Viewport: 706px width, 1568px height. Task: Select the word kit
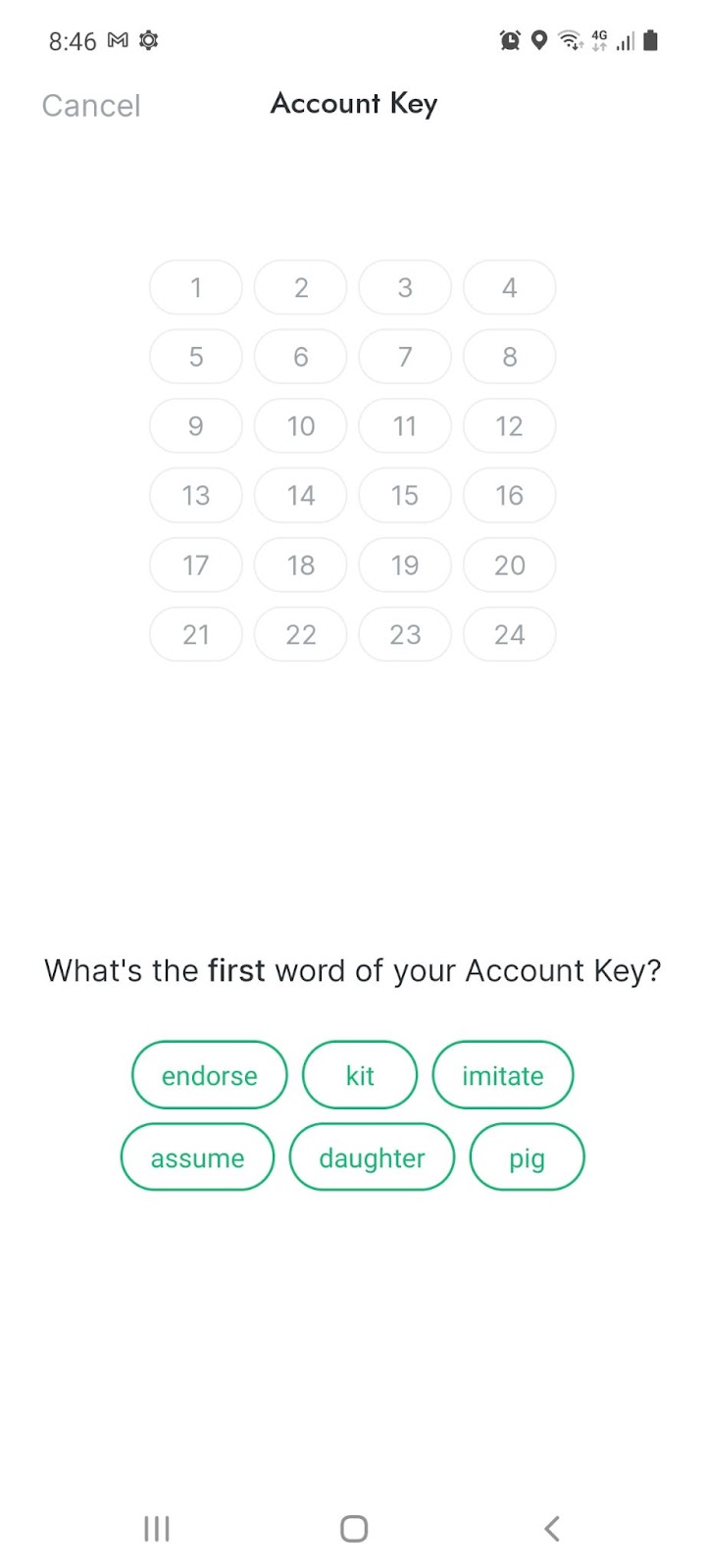pos(360,1075)
